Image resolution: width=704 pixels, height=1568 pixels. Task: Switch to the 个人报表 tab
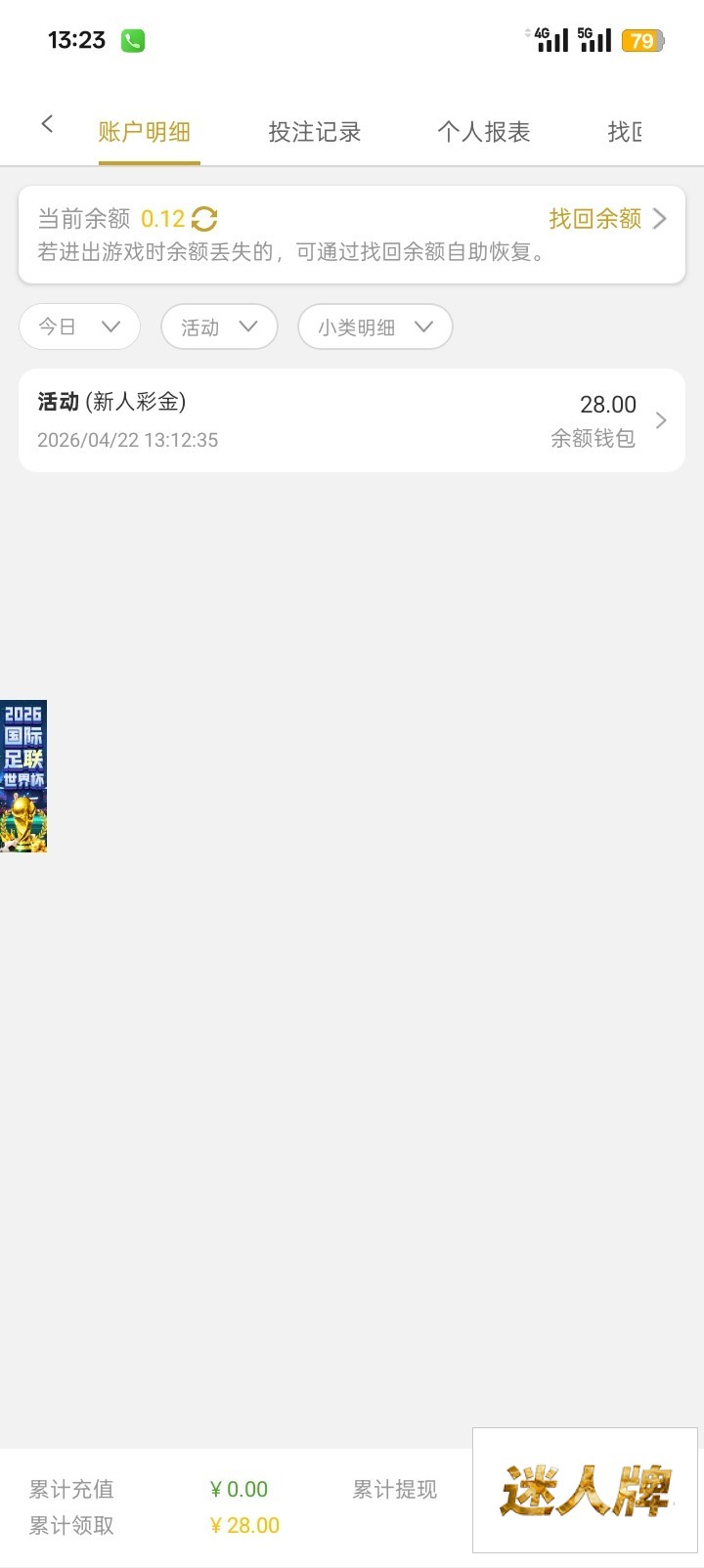pos(484,132)
